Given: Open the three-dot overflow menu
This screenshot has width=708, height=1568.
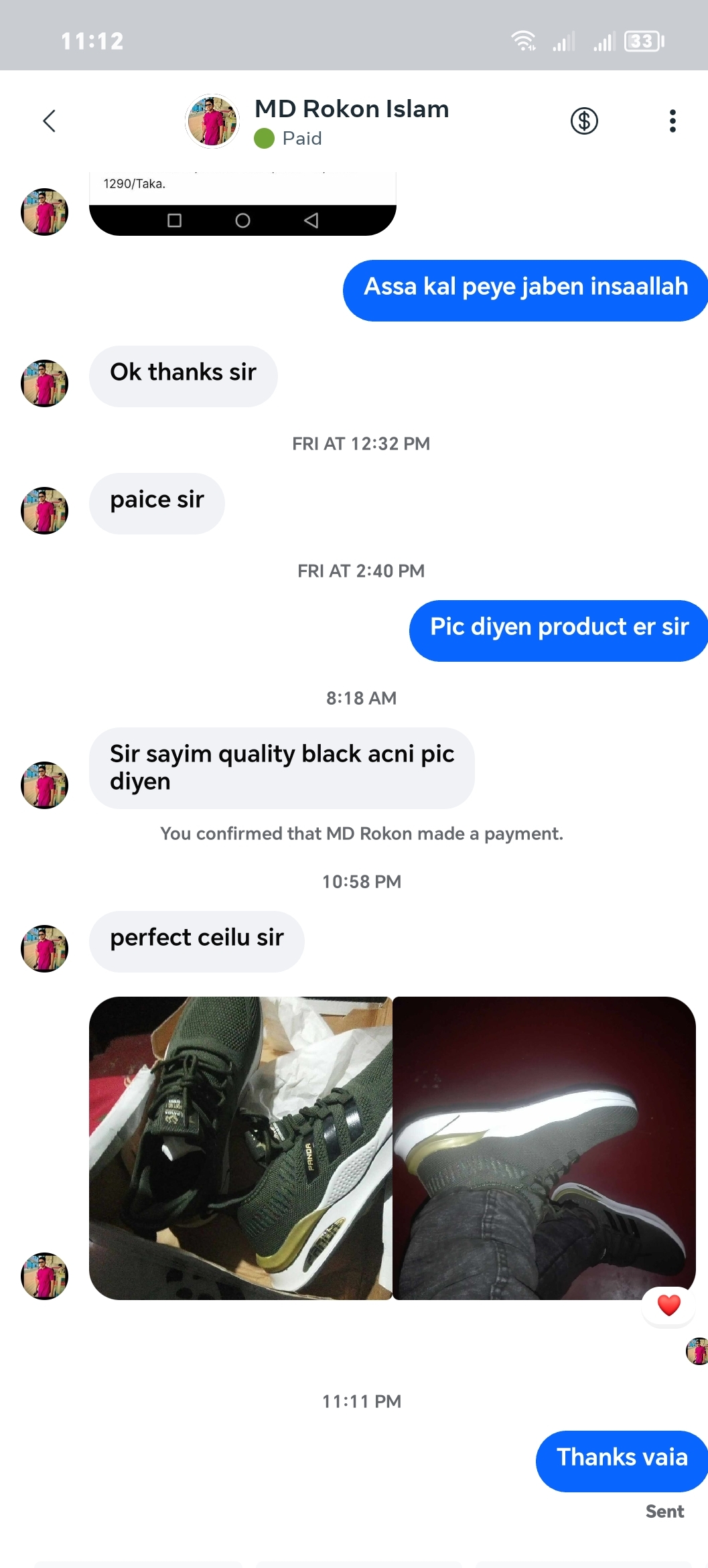Looking at the screenshot, I should tap(672, 121).
